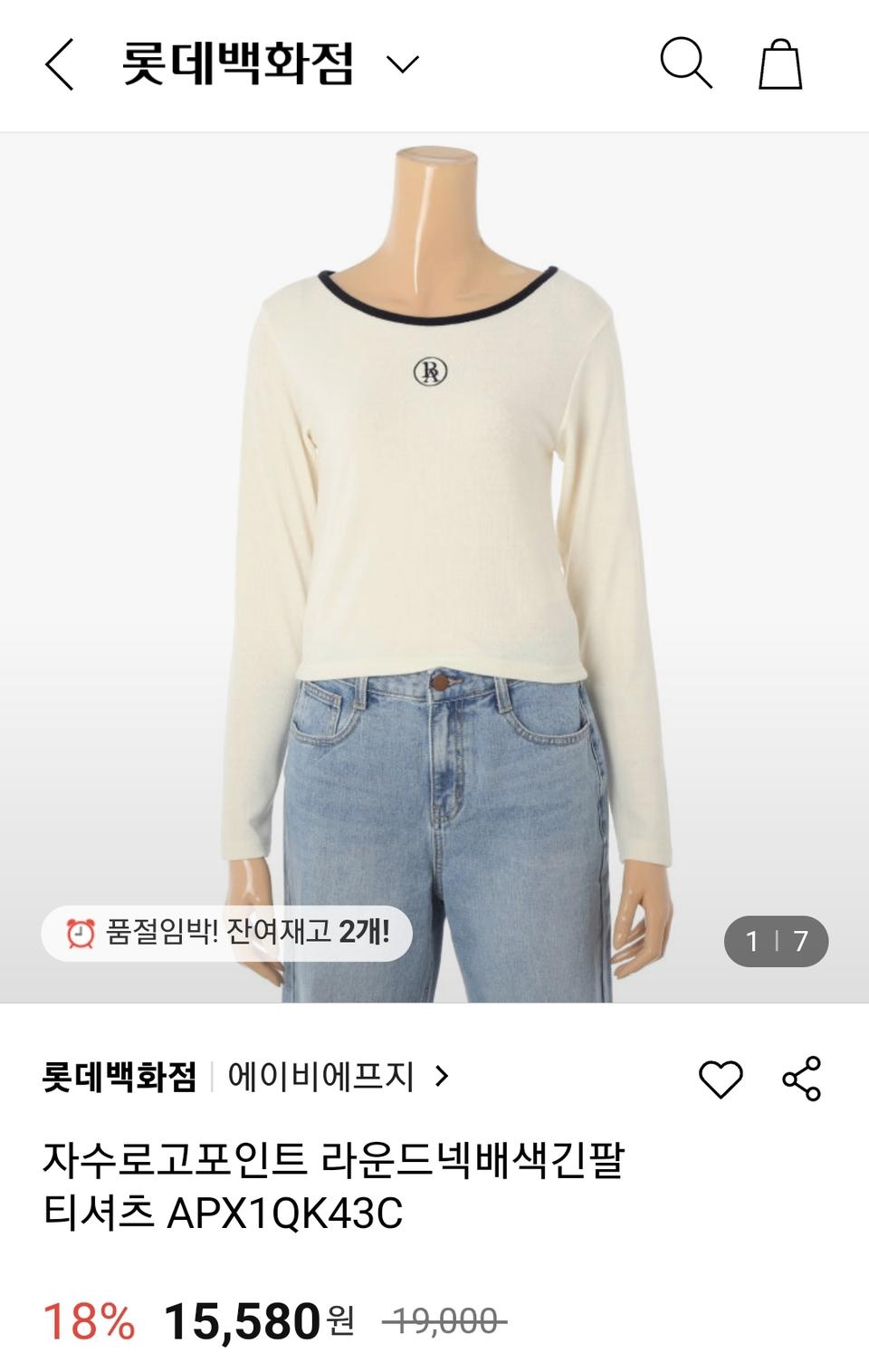869x1372 pixels.
Task: Share this product
Action: pyautogui.click(x=800, y=1078)
